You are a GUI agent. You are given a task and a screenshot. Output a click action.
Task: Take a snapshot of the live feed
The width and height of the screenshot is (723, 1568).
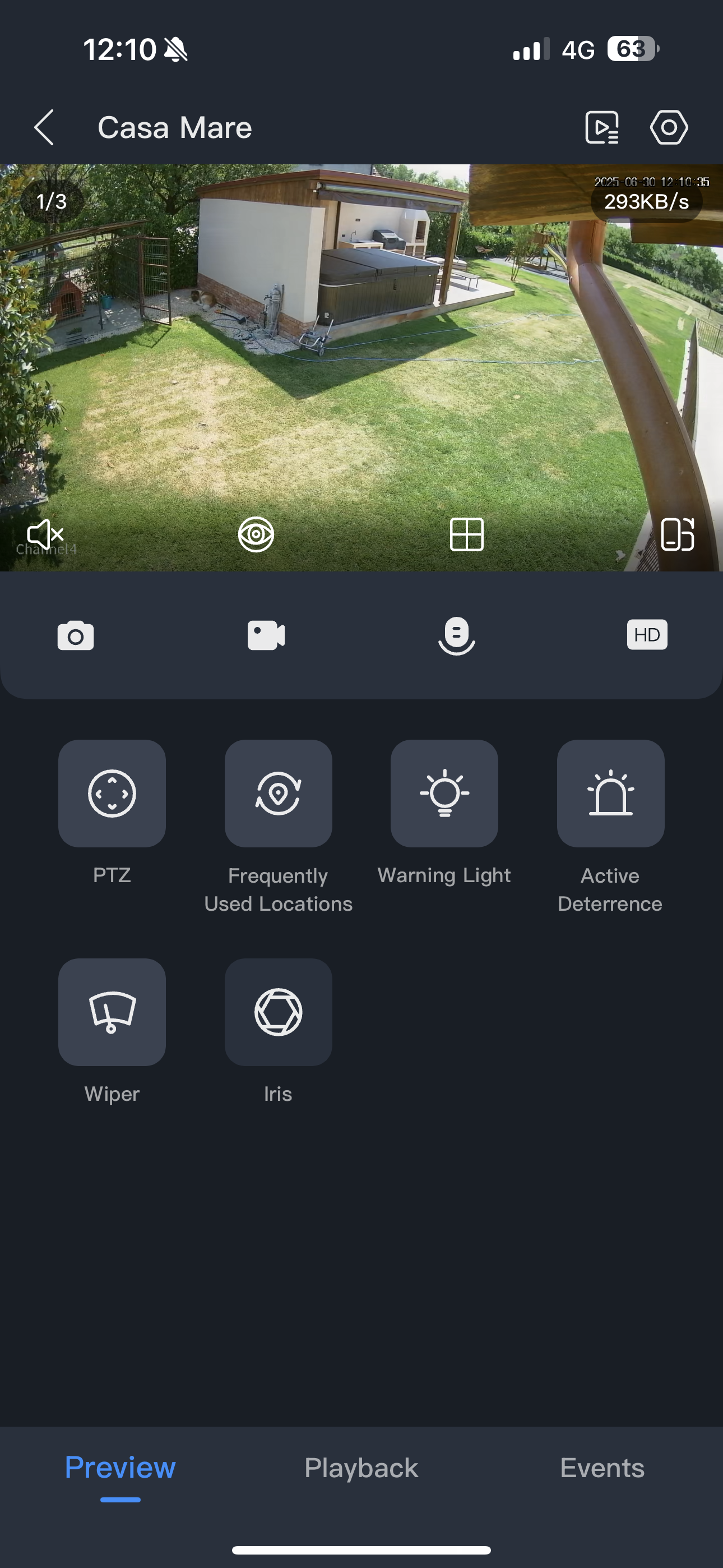click(76, 635)
